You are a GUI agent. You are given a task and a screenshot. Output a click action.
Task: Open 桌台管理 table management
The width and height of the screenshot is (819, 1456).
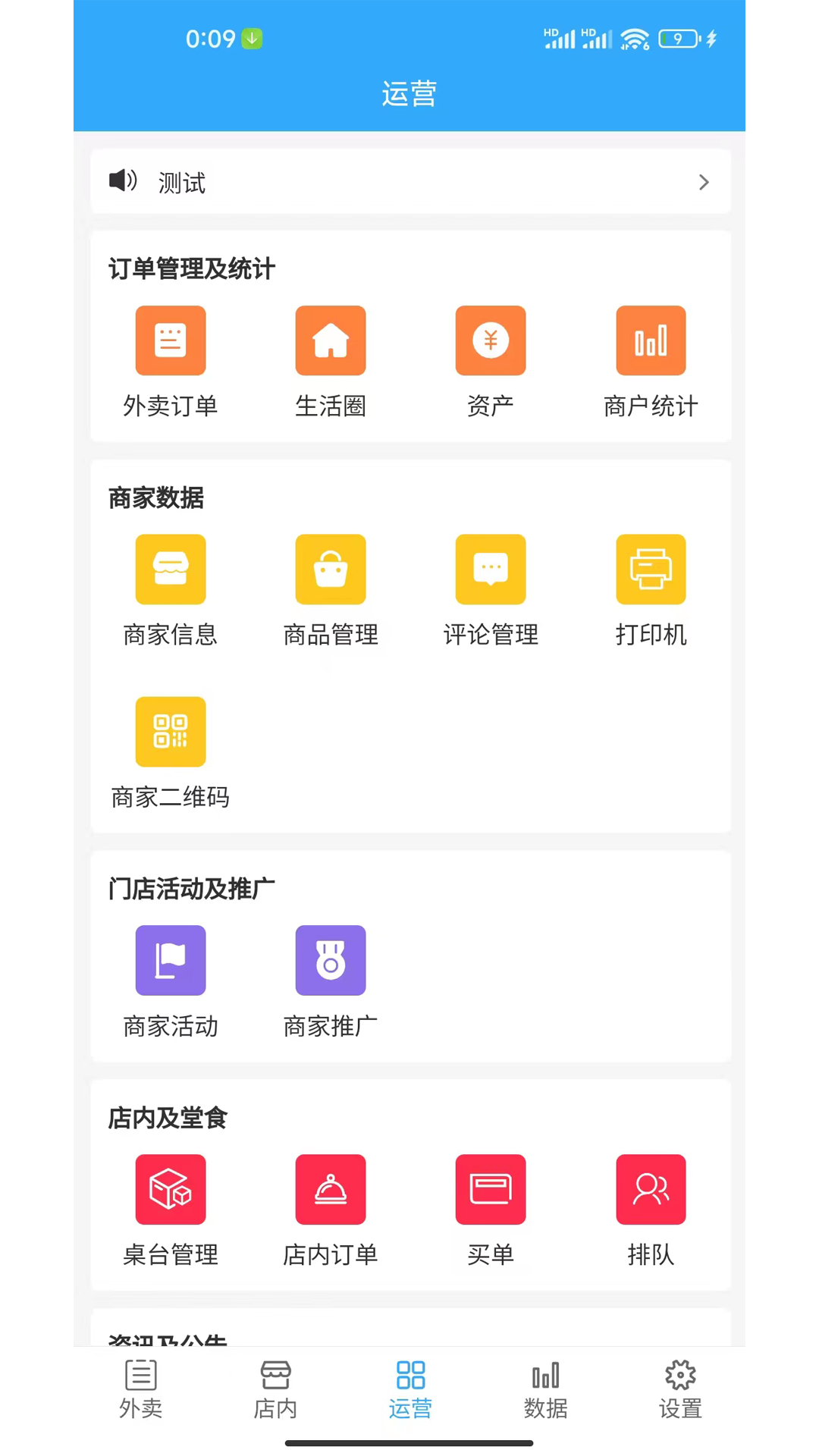click(171, 1211)
